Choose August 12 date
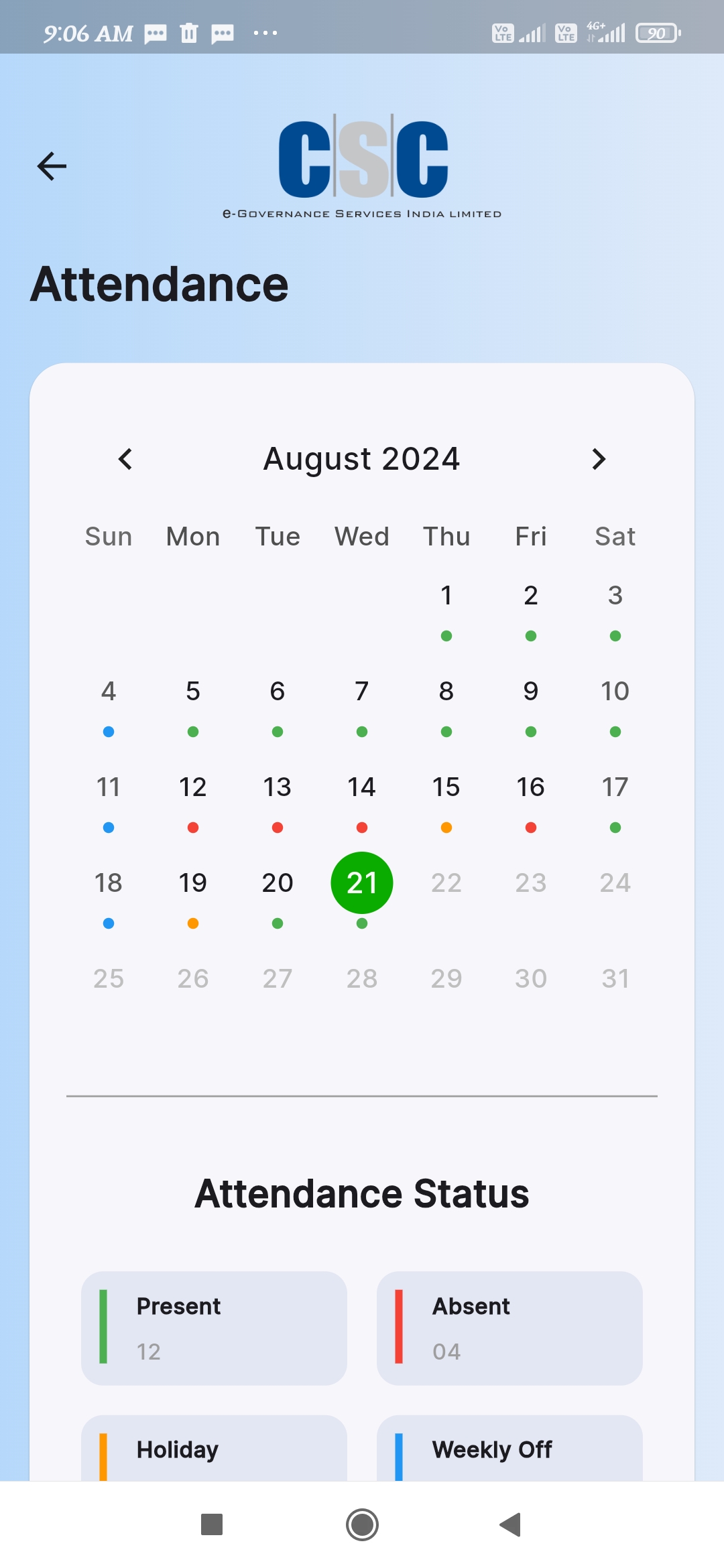This screenshot has height=1568, width=724. (x=193, y=787)
